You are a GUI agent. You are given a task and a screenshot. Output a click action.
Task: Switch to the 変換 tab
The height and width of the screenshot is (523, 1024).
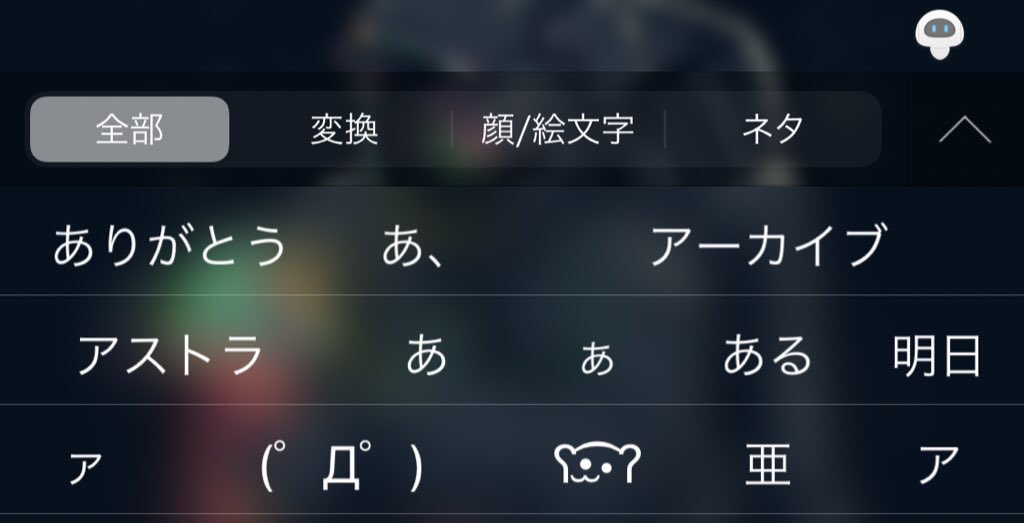[x=343, y=129]
